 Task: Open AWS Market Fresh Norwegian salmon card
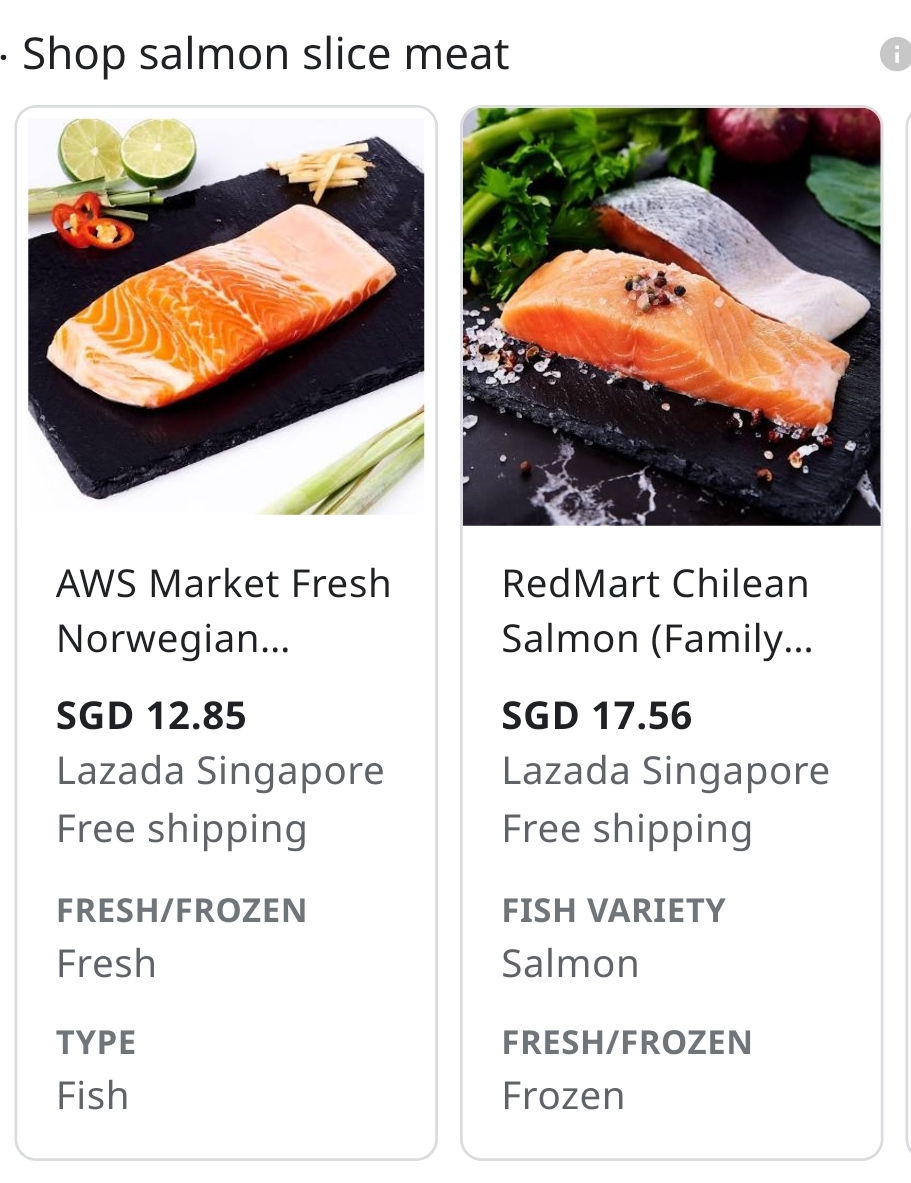pyautogui.click(x=226, y=610)
